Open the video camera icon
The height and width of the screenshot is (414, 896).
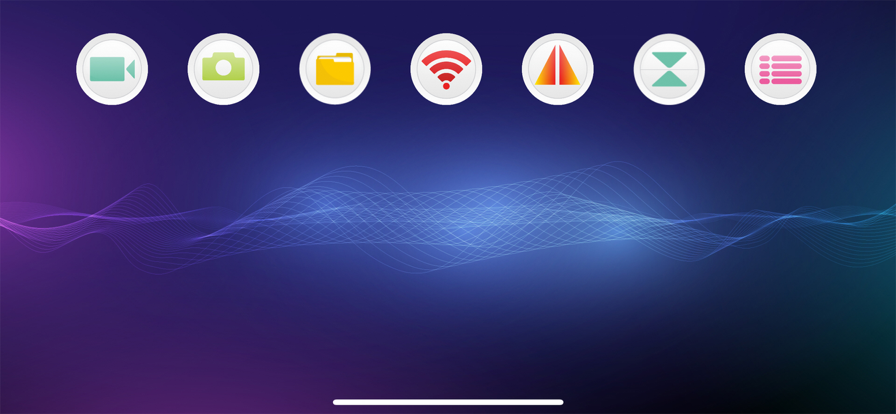tap(112, 69)
